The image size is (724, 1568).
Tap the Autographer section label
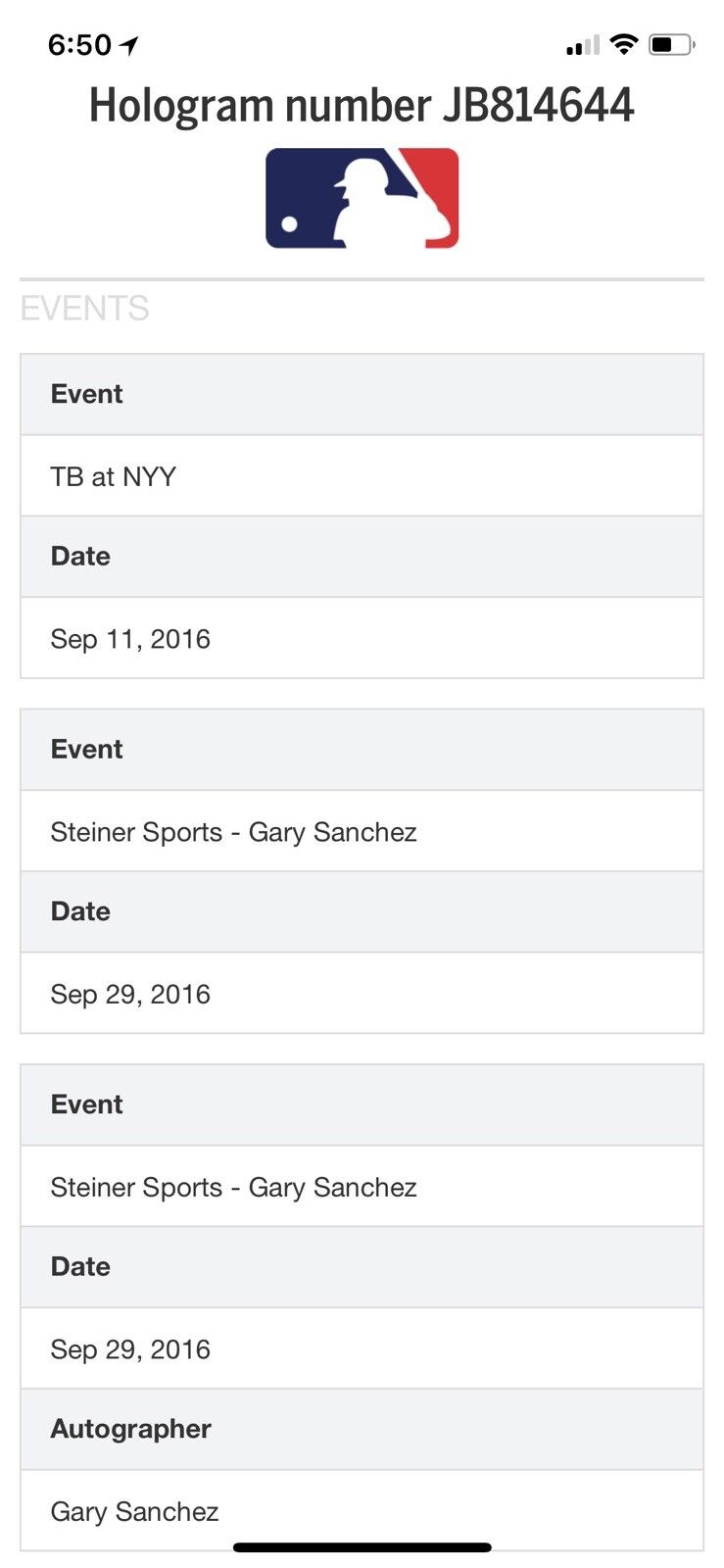coord(130,1429)
